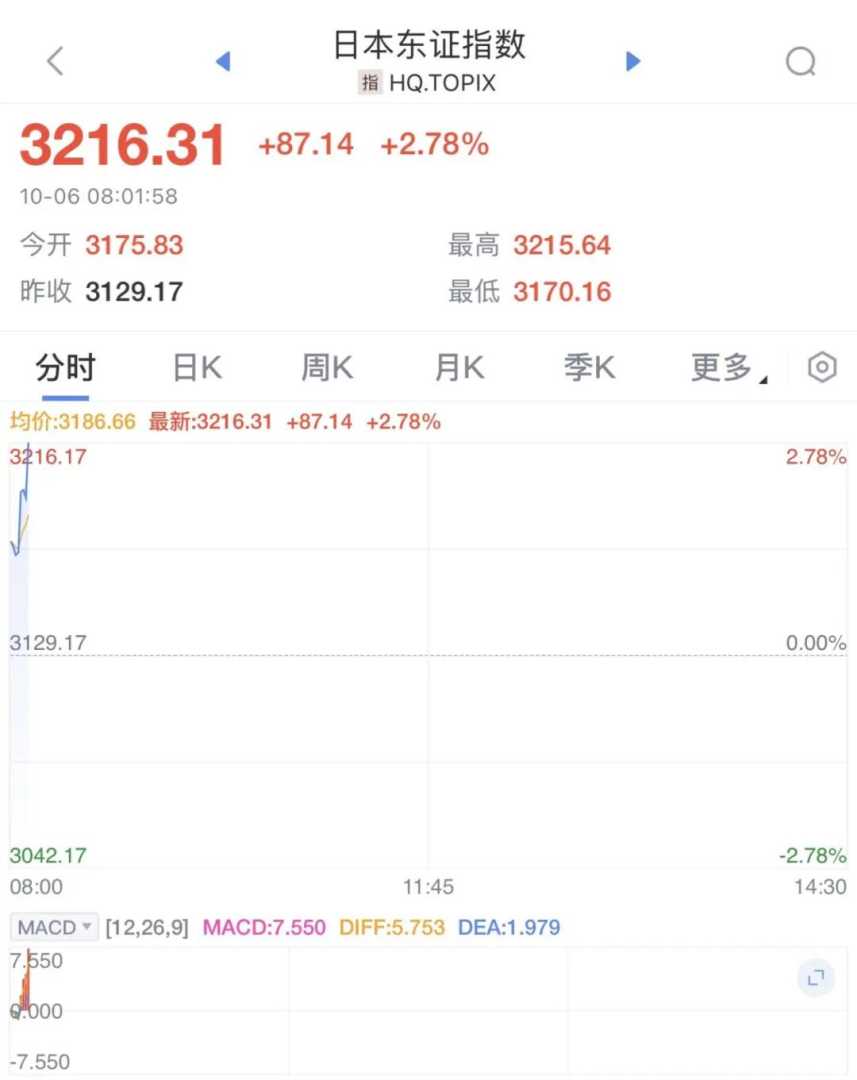Switch to the 月K chart tab

(x=459, y=368)
